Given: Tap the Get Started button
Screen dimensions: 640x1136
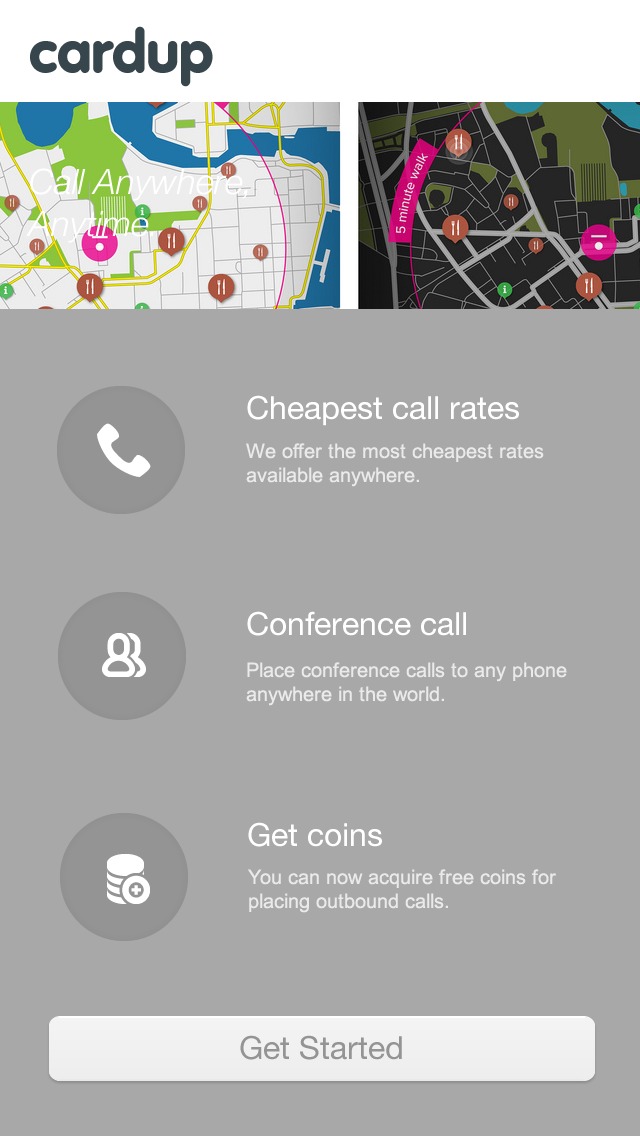Looking at the screenshot, I should click(322, 1048).
